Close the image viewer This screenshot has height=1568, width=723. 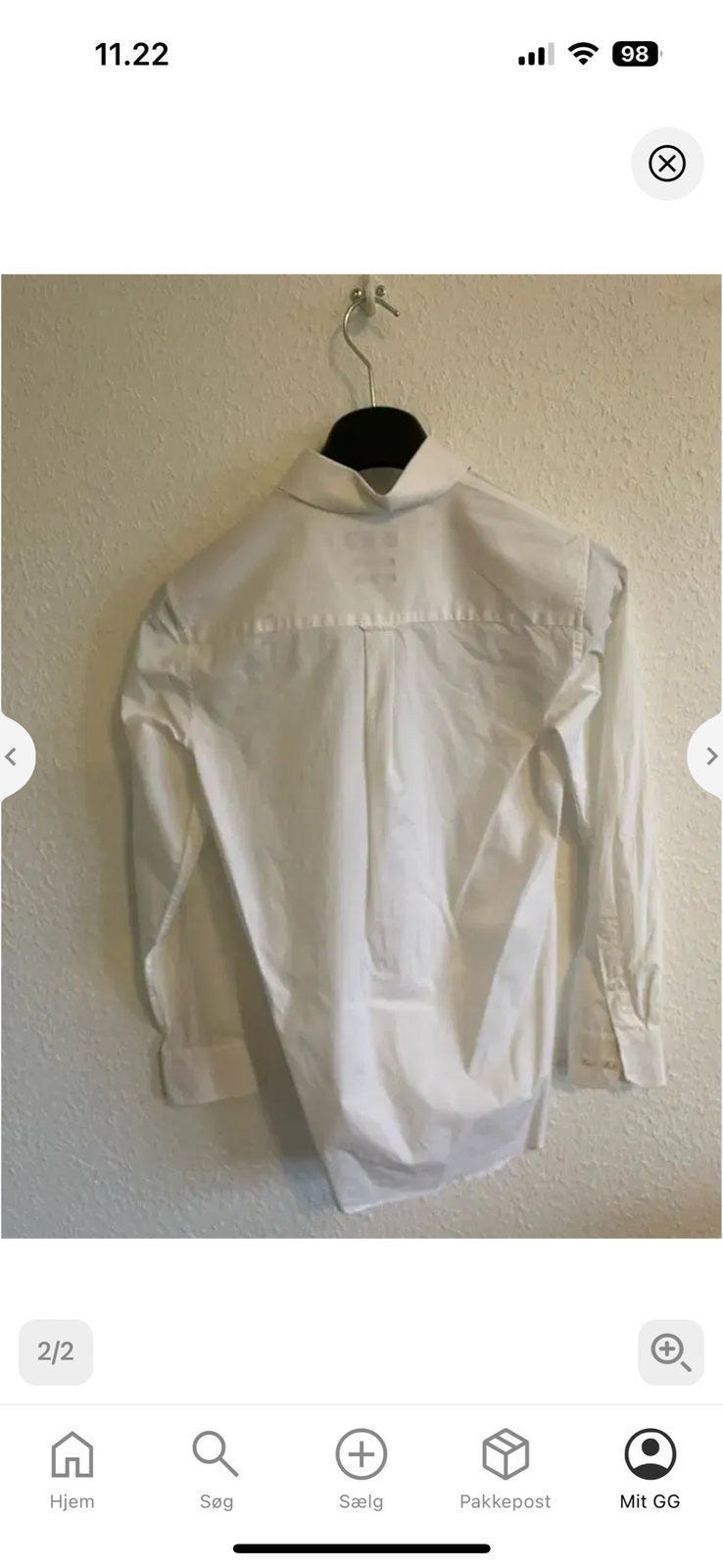click(667, 164)
